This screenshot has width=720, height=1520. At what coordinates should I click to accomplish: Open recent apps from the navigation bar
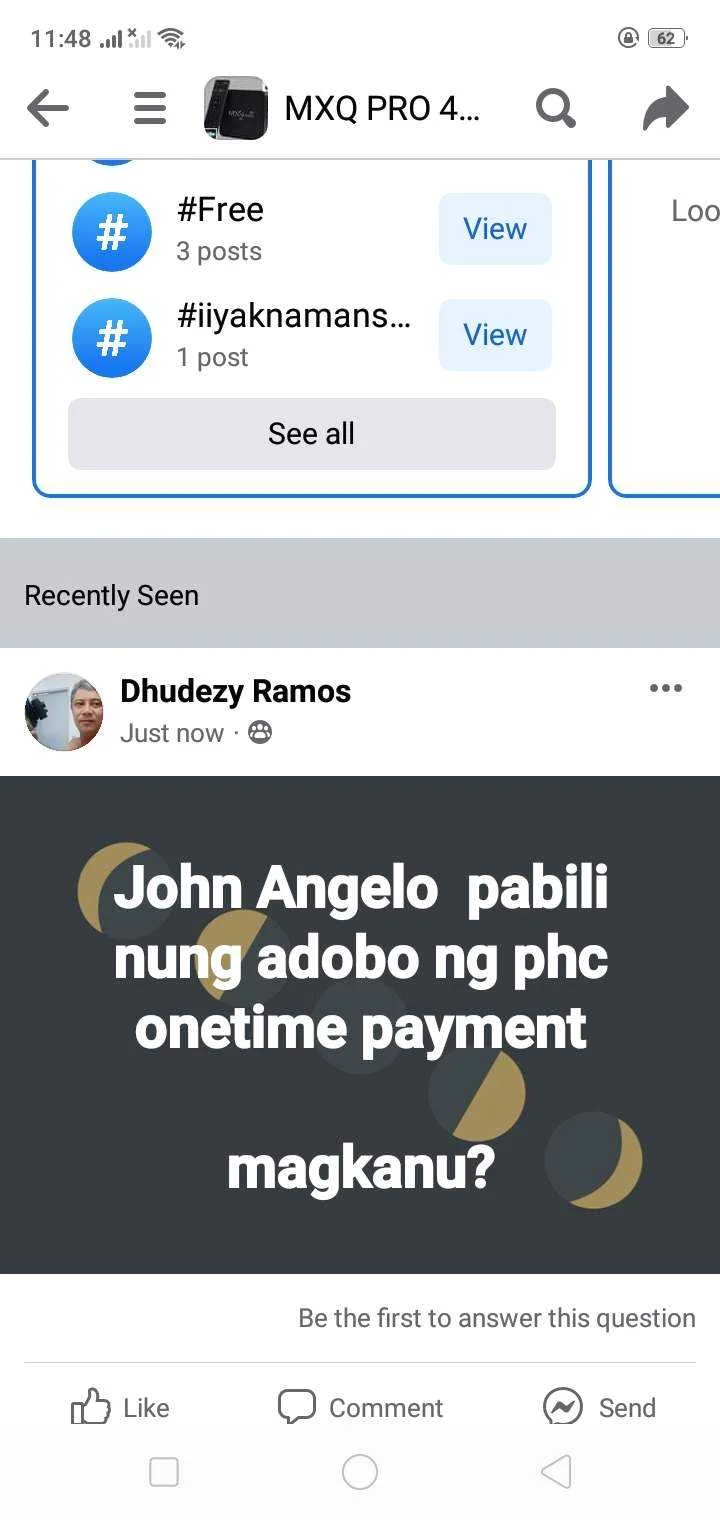(164, 1472)
